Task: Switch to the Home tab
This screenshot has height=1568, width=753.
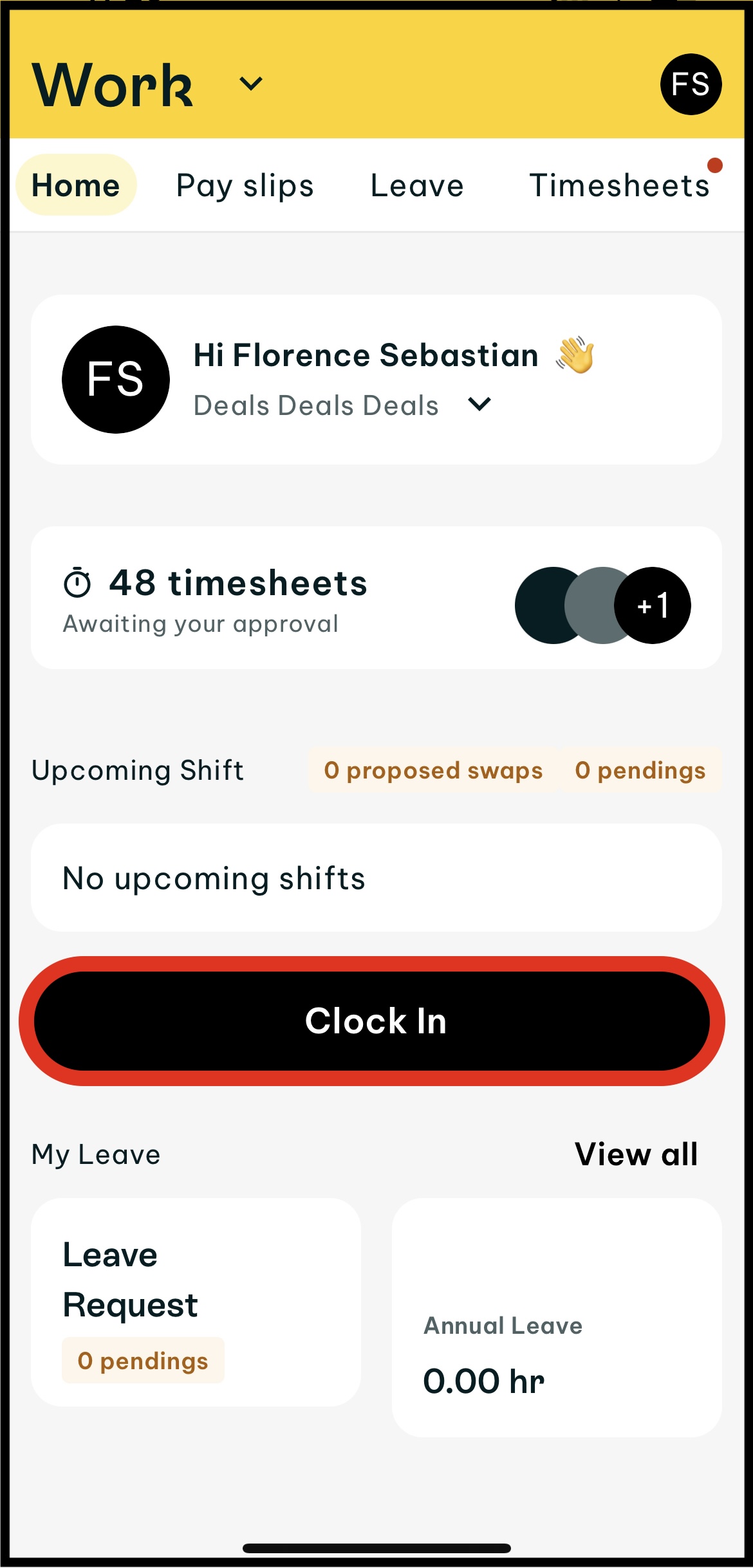Action: pos(76,185)
